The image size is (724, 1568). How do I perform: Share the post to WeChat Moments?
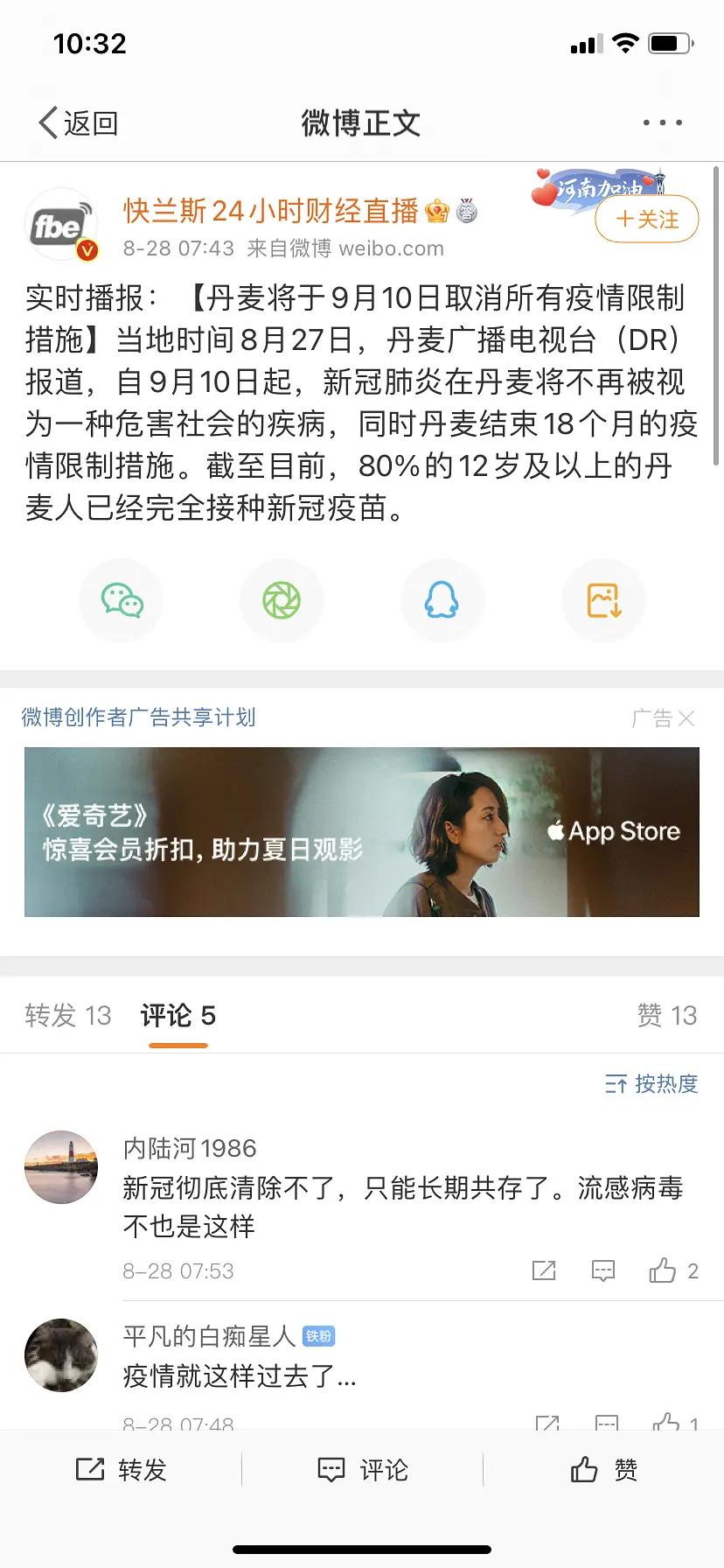click(282, 601)
